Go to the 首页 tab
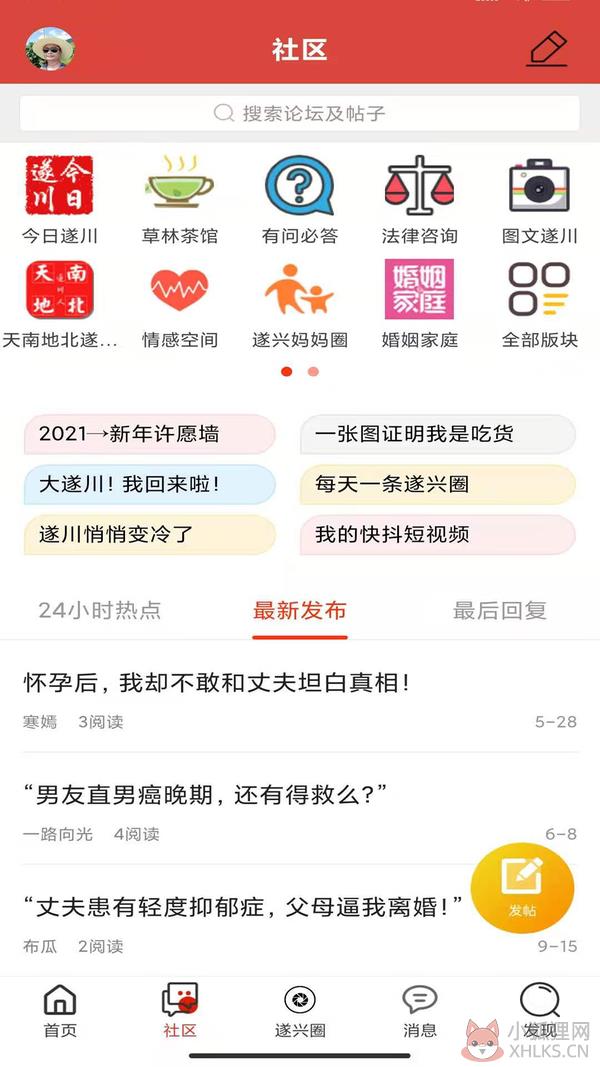 pyautogui.click(x=60, y=1010)
